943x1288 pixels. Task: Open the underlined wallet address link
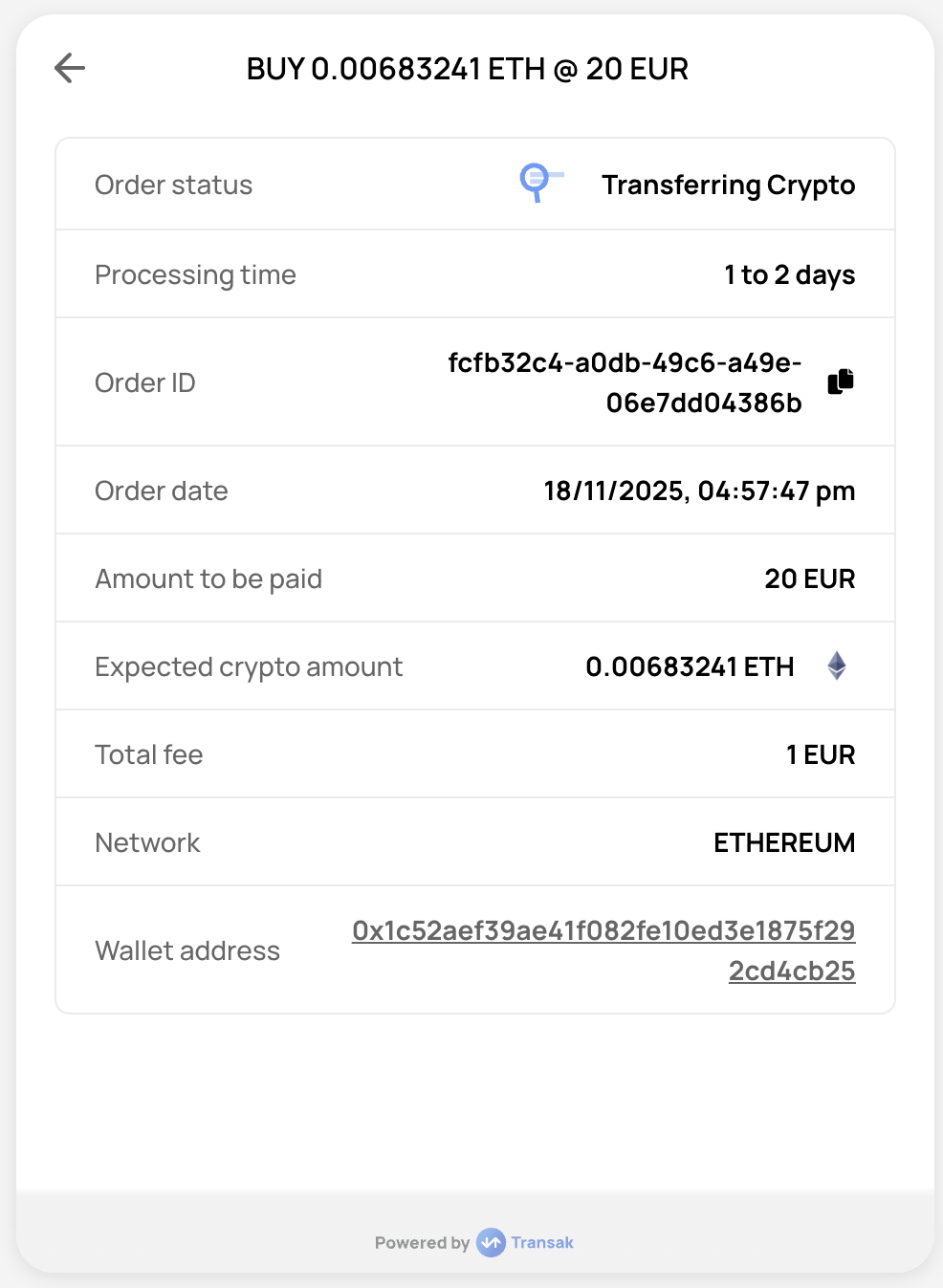(603, 931)
